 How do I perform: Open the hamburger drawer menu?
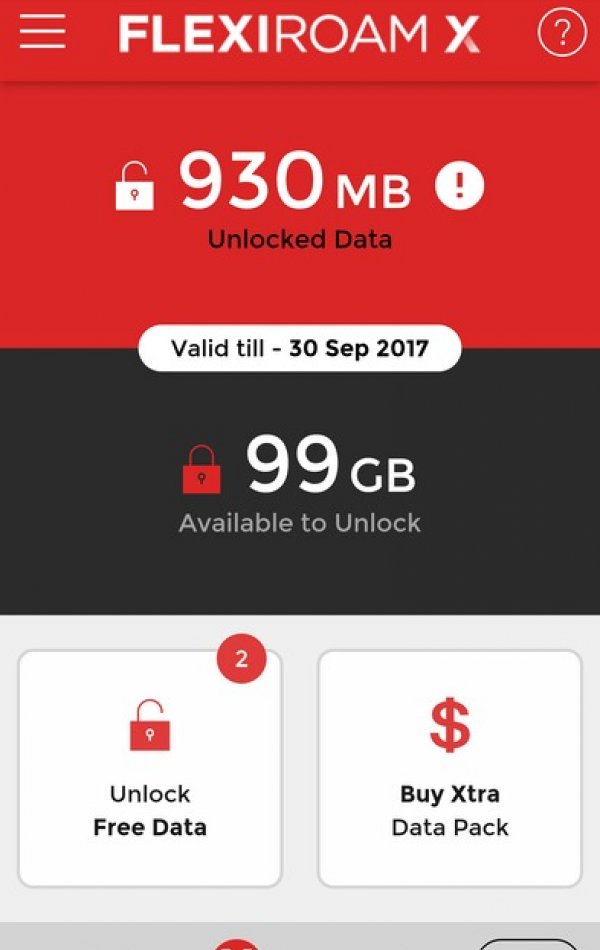click(x=42, y=32)
